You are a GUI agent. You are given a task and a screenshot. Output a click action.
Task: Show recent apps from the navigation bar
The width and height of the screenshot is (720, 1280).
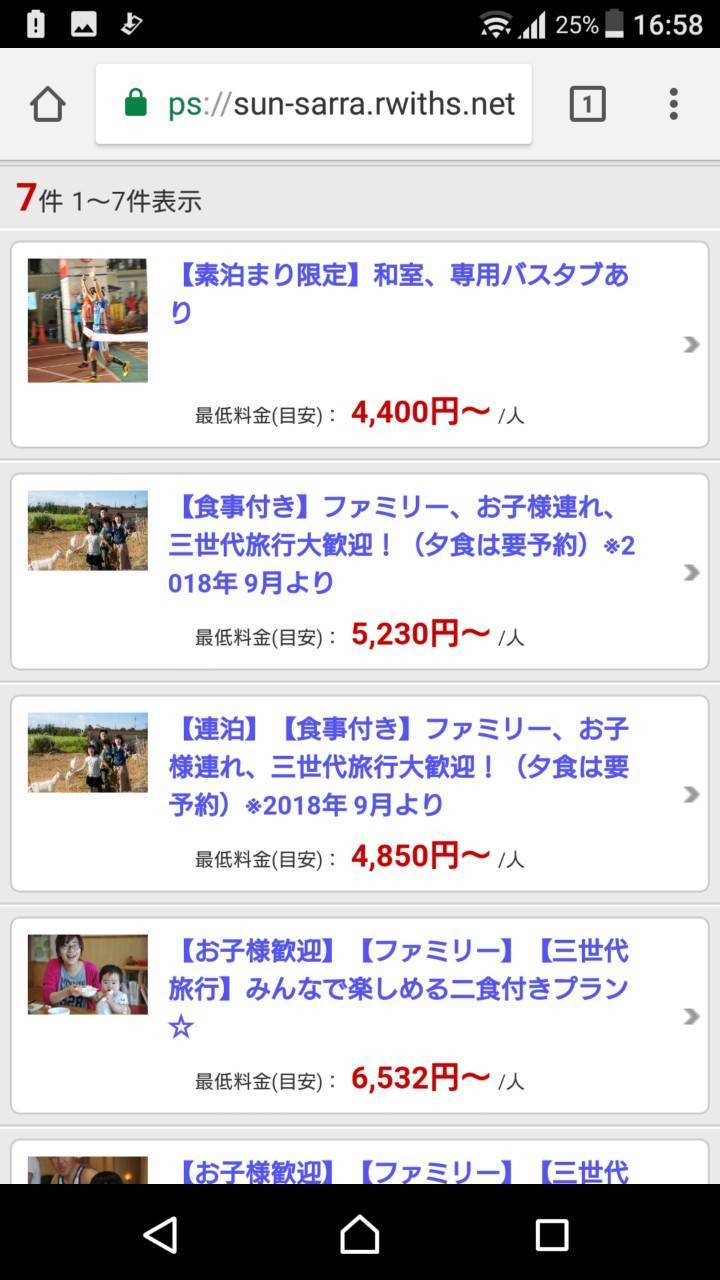point(552,1235)
